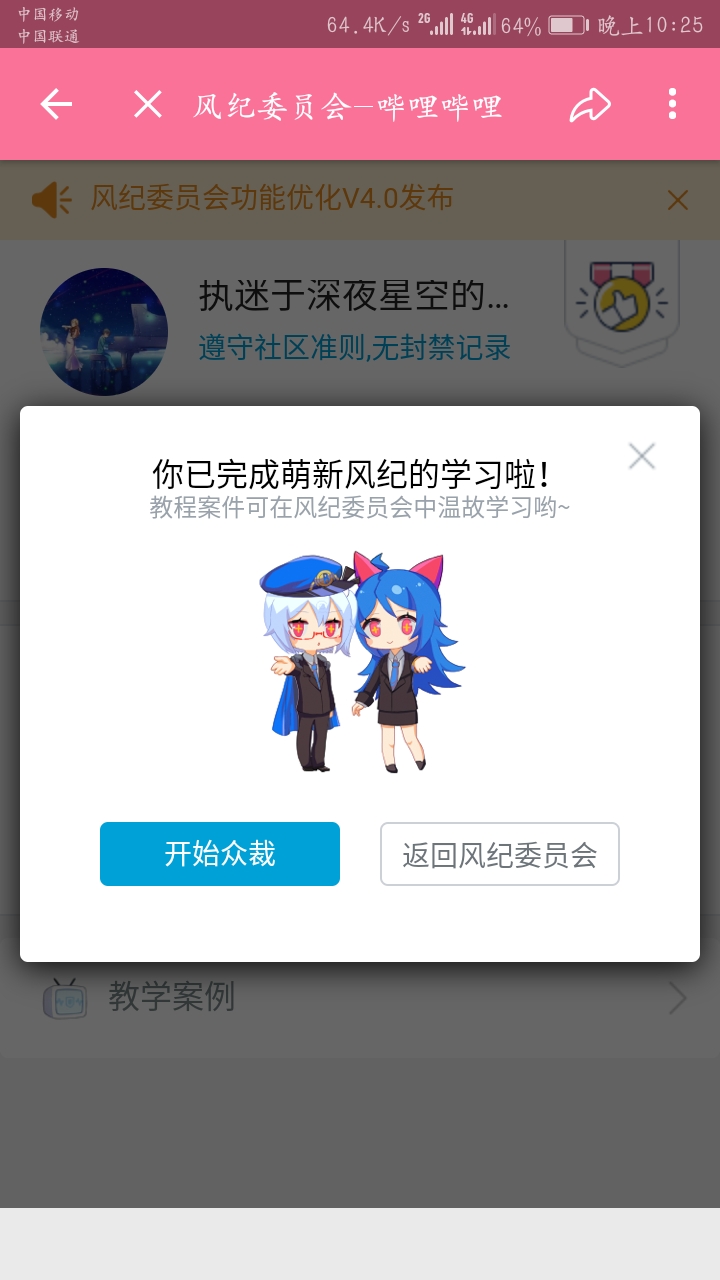The width and height of the screenshot is (720, 1280).
Task: Select the X next to the title bar
Action: [146, 104]
